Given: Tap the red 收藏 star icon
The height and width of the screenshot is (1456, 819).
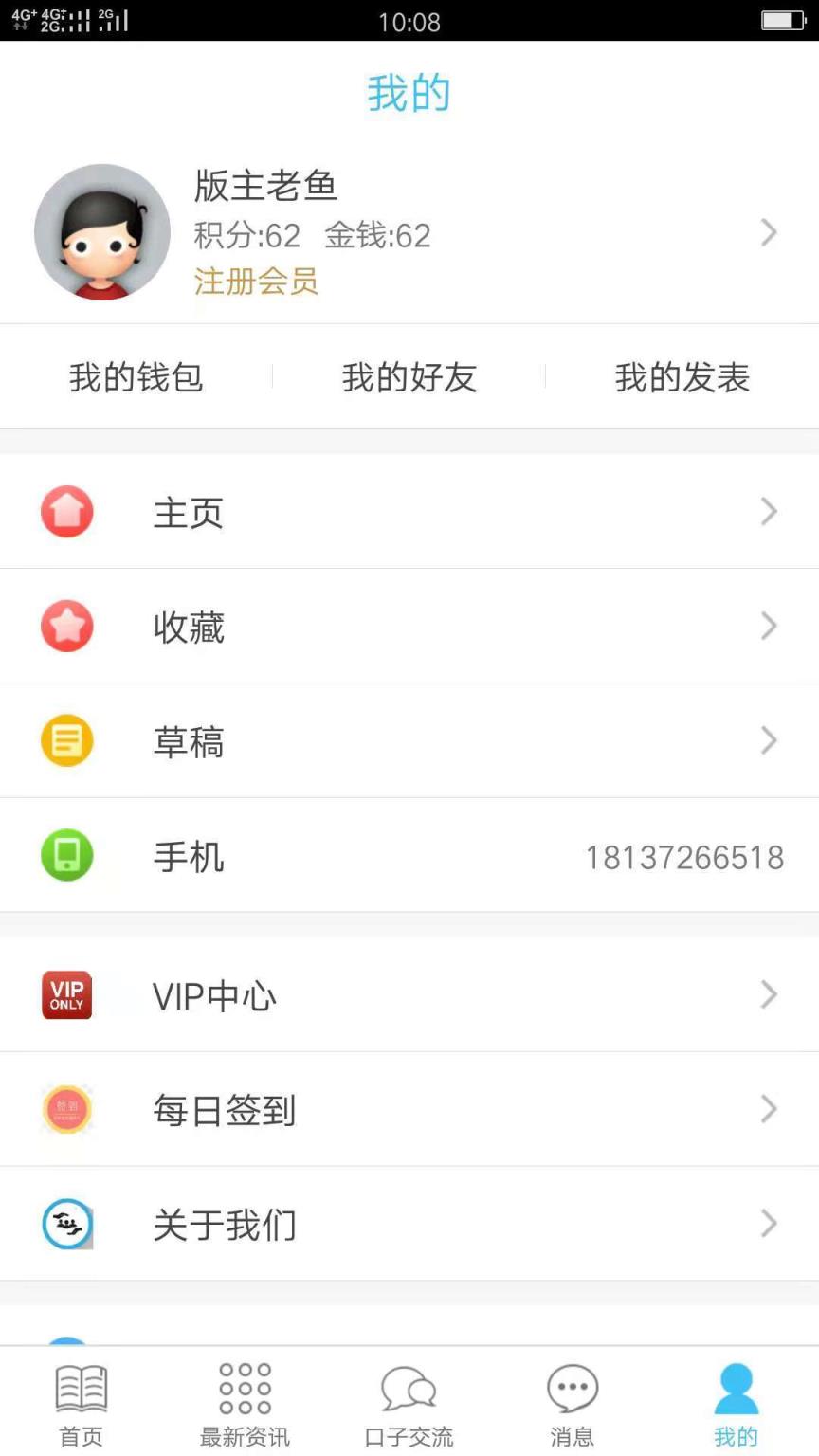Looking at the screenshot, I should (x=66, y=626).
